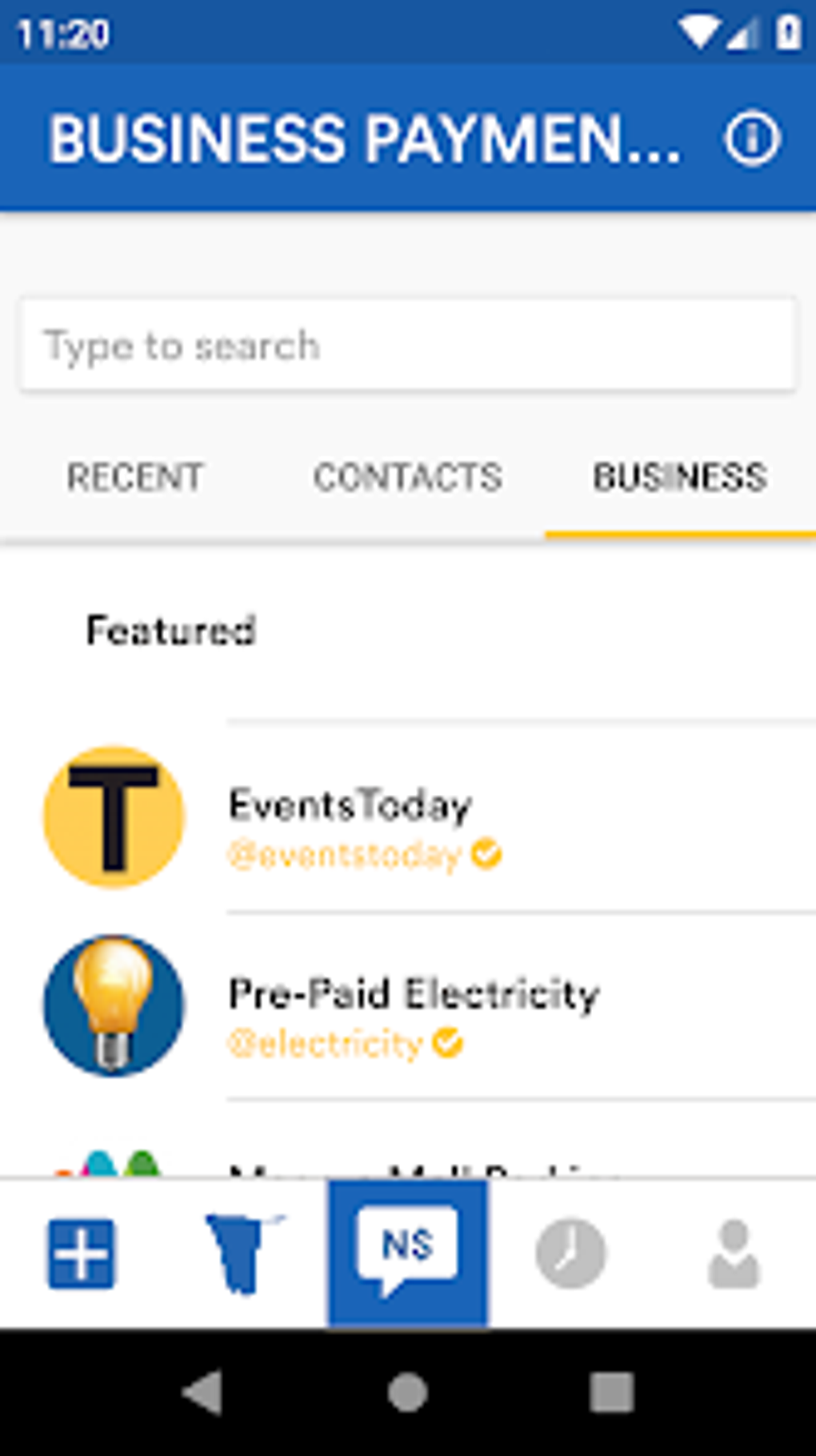Viewport: 816px width, 1456px height.
Task: Tap the verified badge next to @eventstoday
Action: [x=486, y=855]
